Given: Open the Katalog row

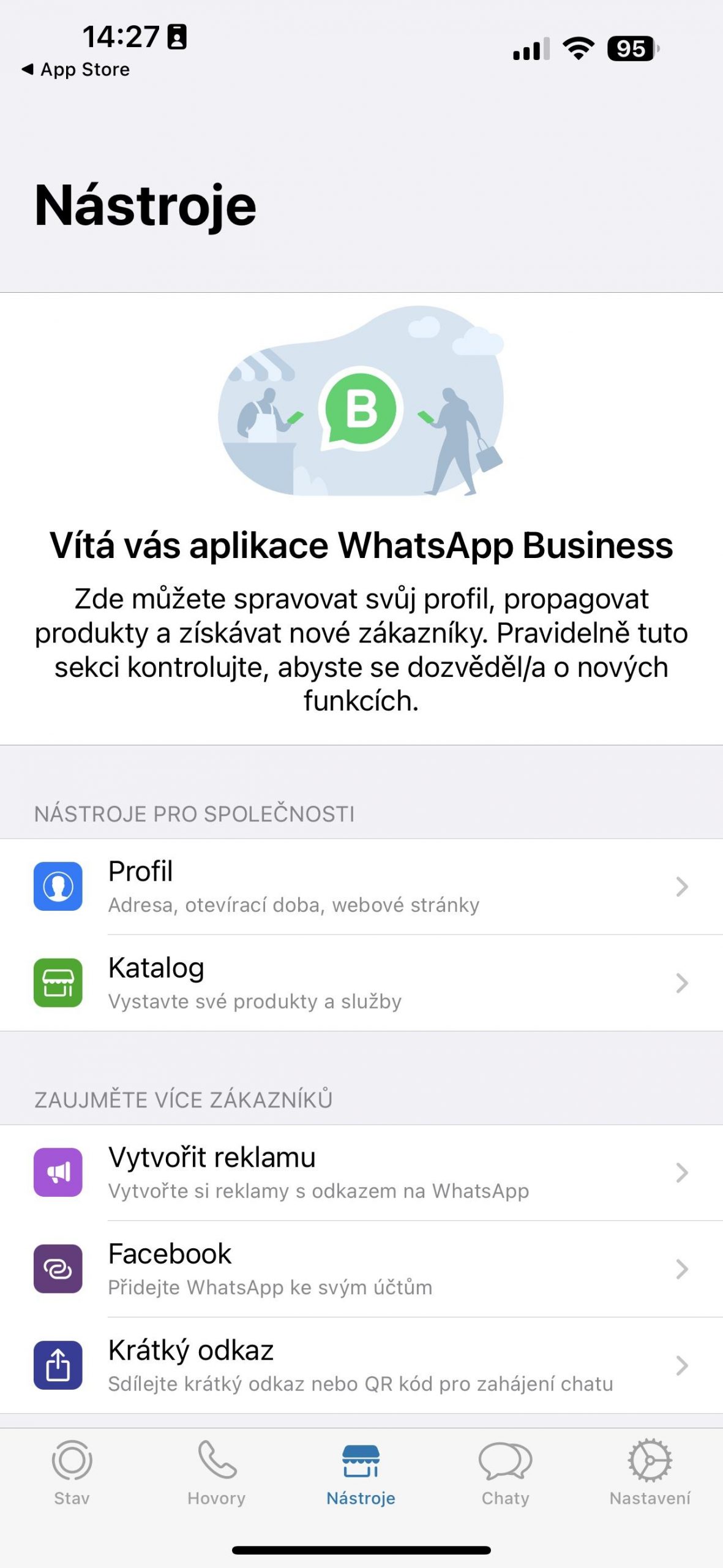Looking at the screenshot, I should tap(361, 982).
